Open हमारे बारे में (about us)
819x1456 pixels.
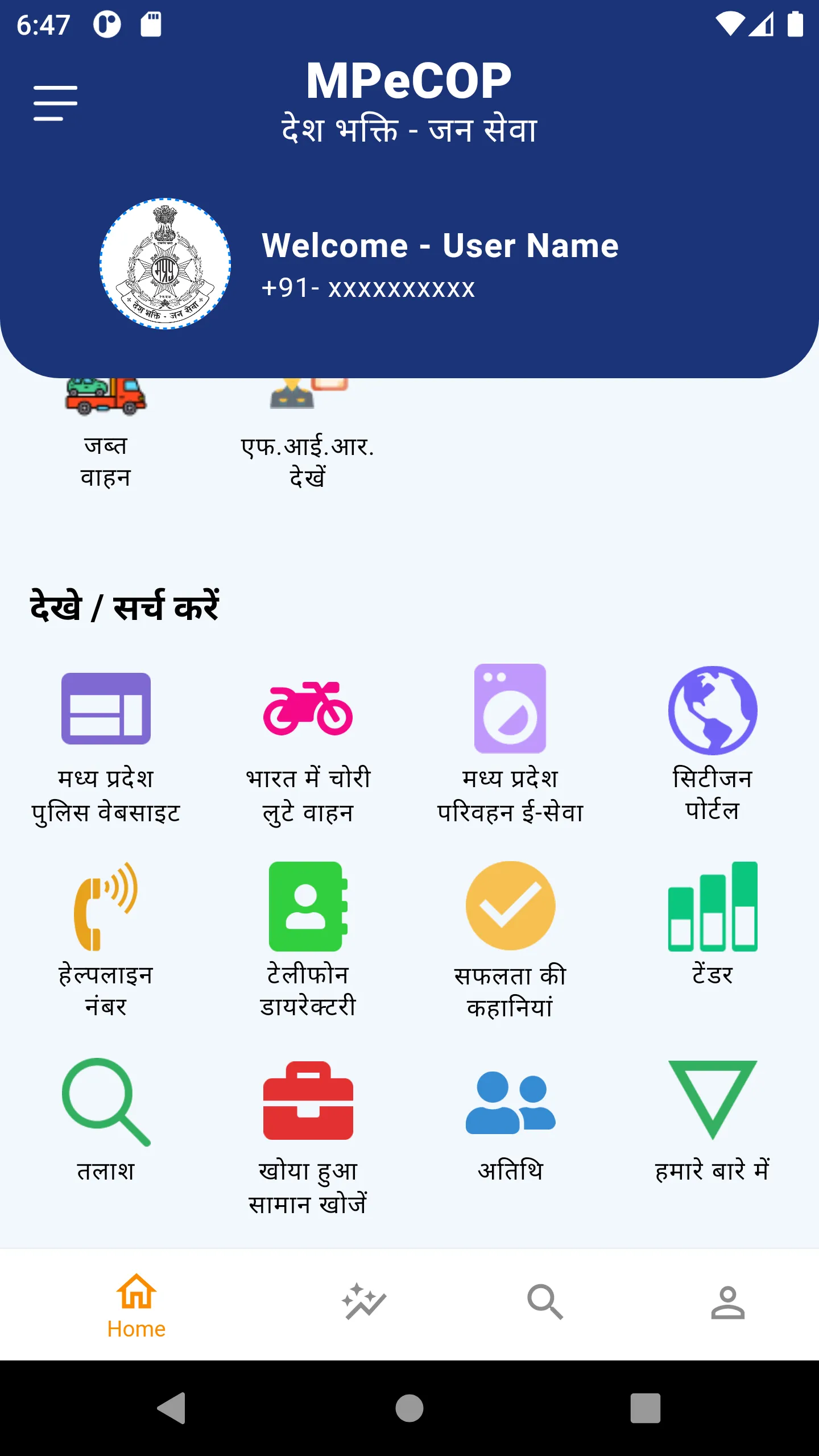pos(713,1120)
